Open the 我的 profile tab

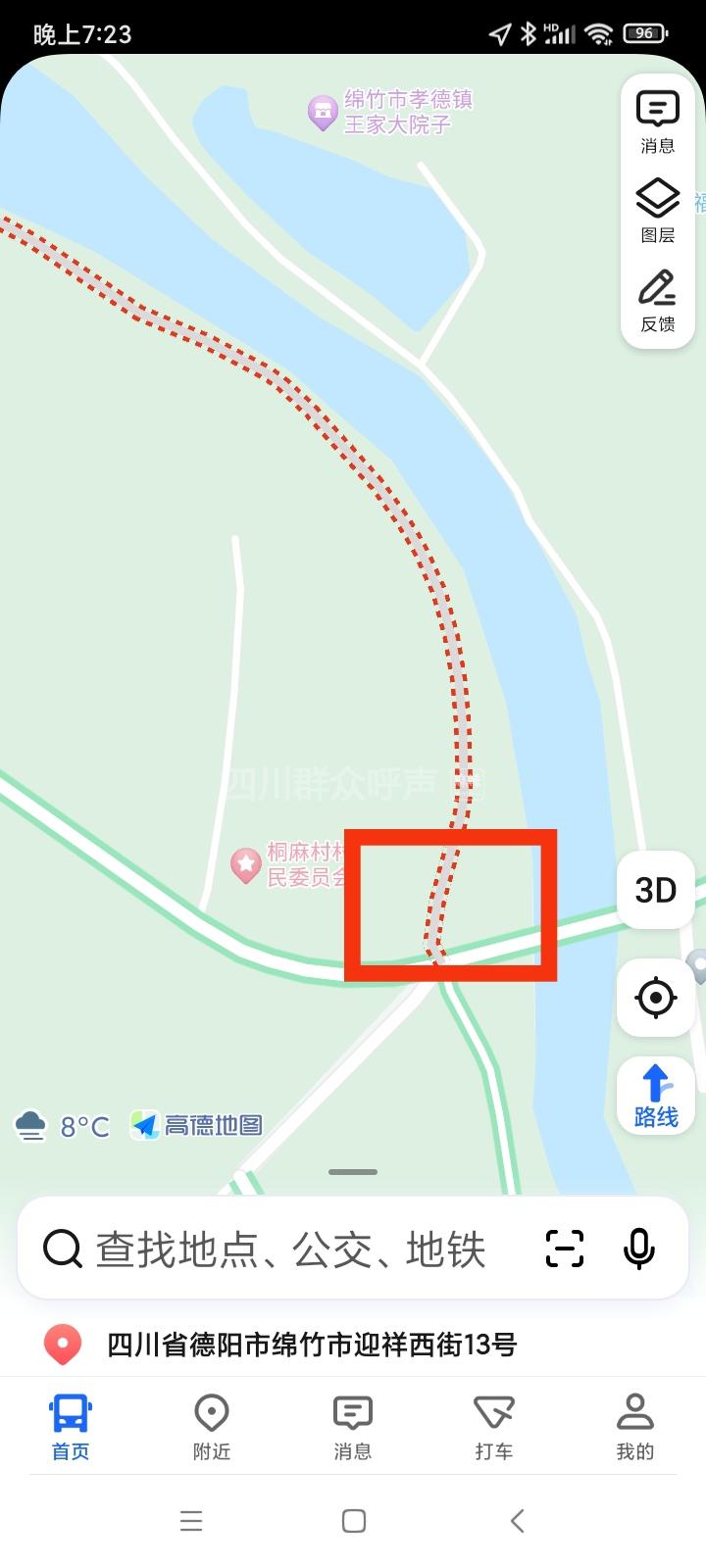tap(634, 1427)
